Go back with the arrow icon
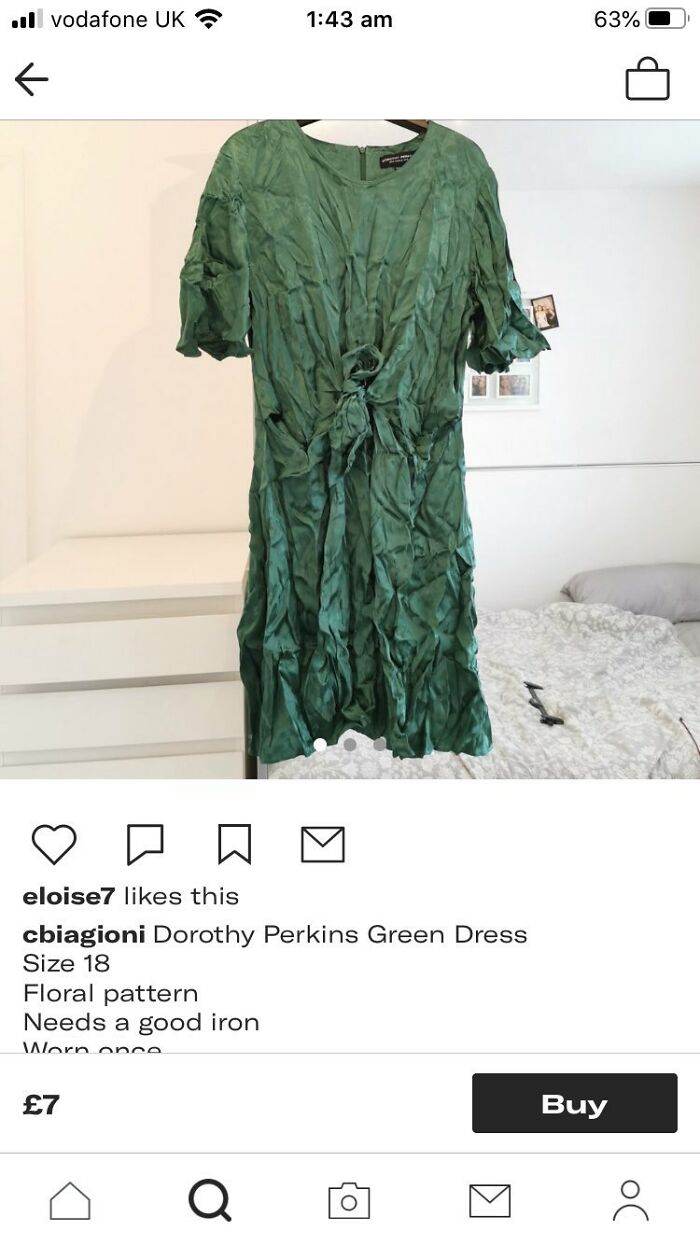The width and height of the screenshot is (700, 1245). click(x=32, y=79)
